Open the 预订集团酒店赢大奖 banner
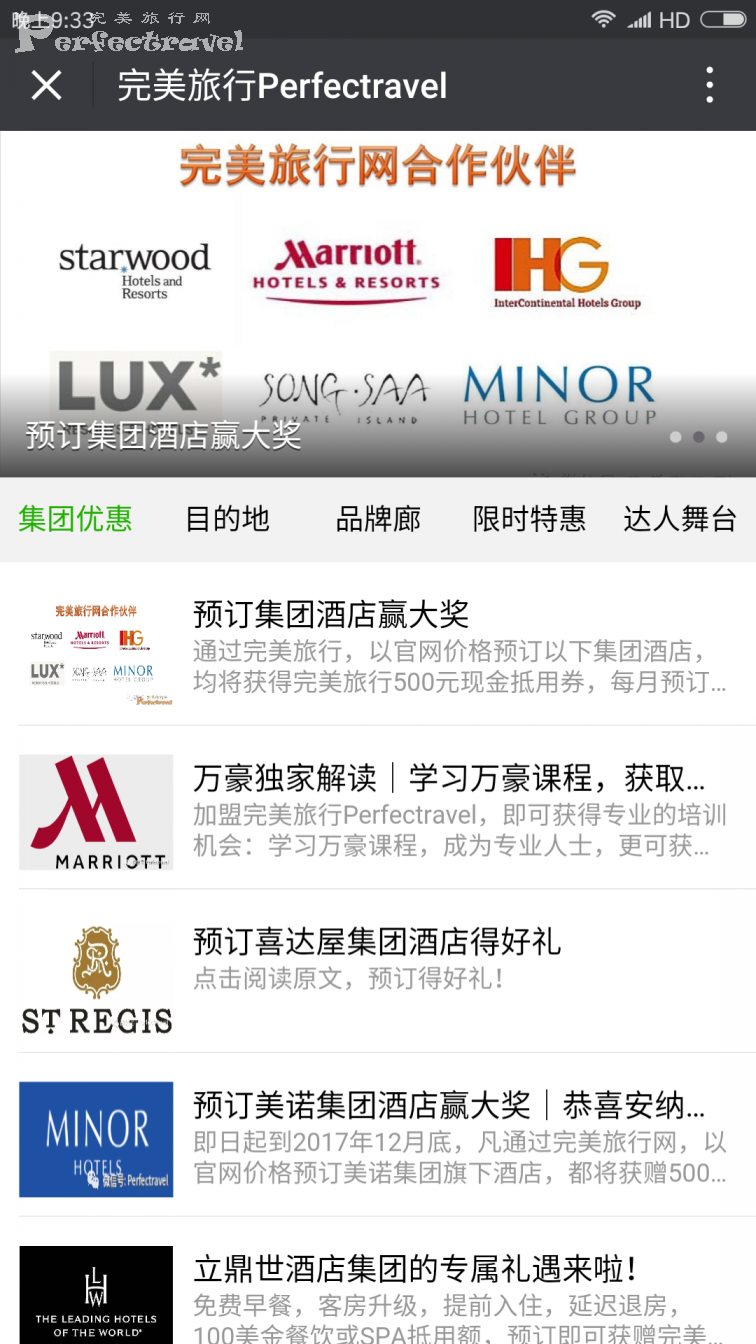The image size is (756, 1344). tap(378, 305)
